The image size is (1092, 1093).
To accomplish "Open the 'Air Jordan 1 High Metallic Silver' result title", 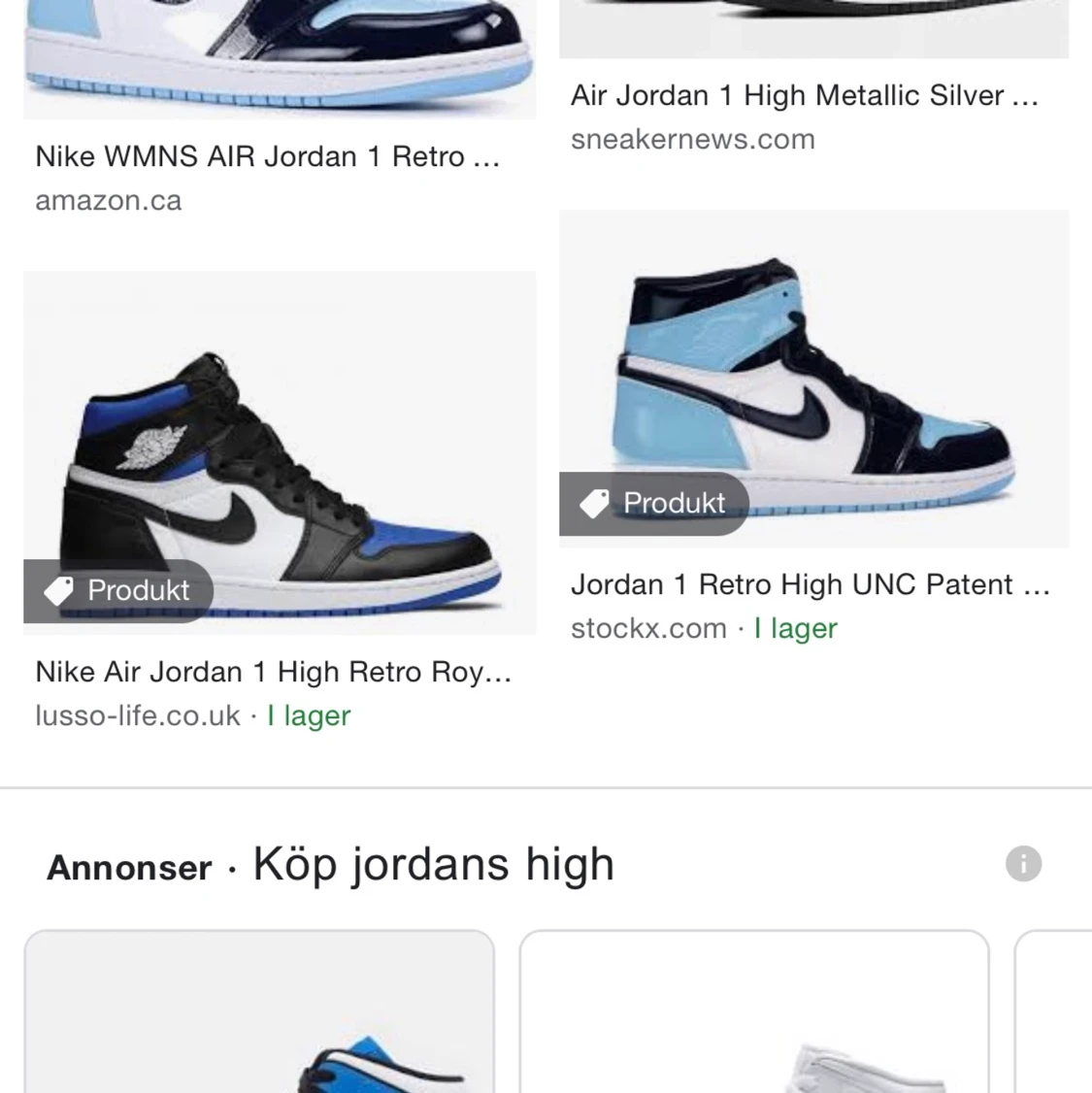I will click(806, 95).
